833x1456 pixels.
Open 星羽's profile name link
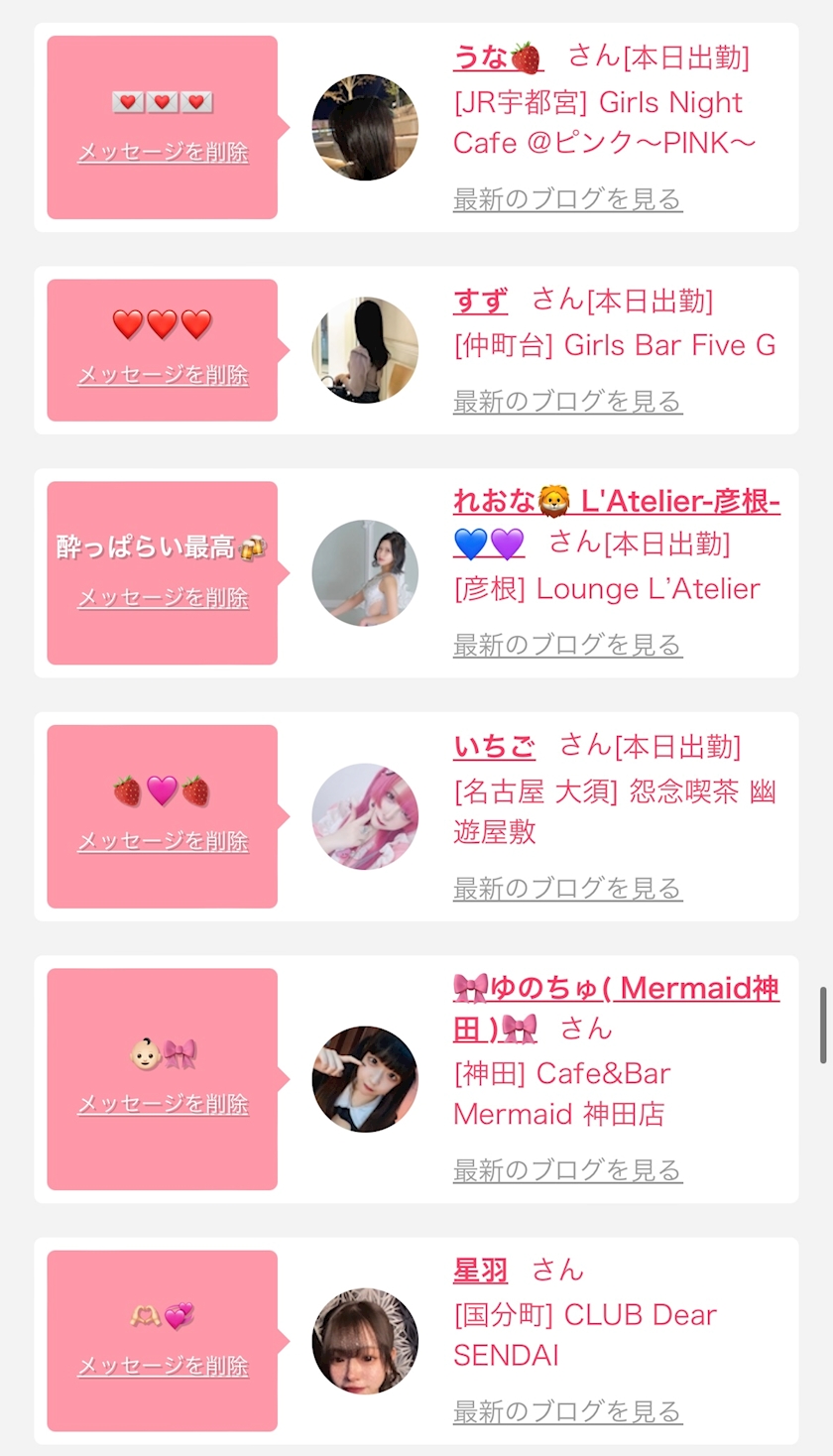[480, 1271]
